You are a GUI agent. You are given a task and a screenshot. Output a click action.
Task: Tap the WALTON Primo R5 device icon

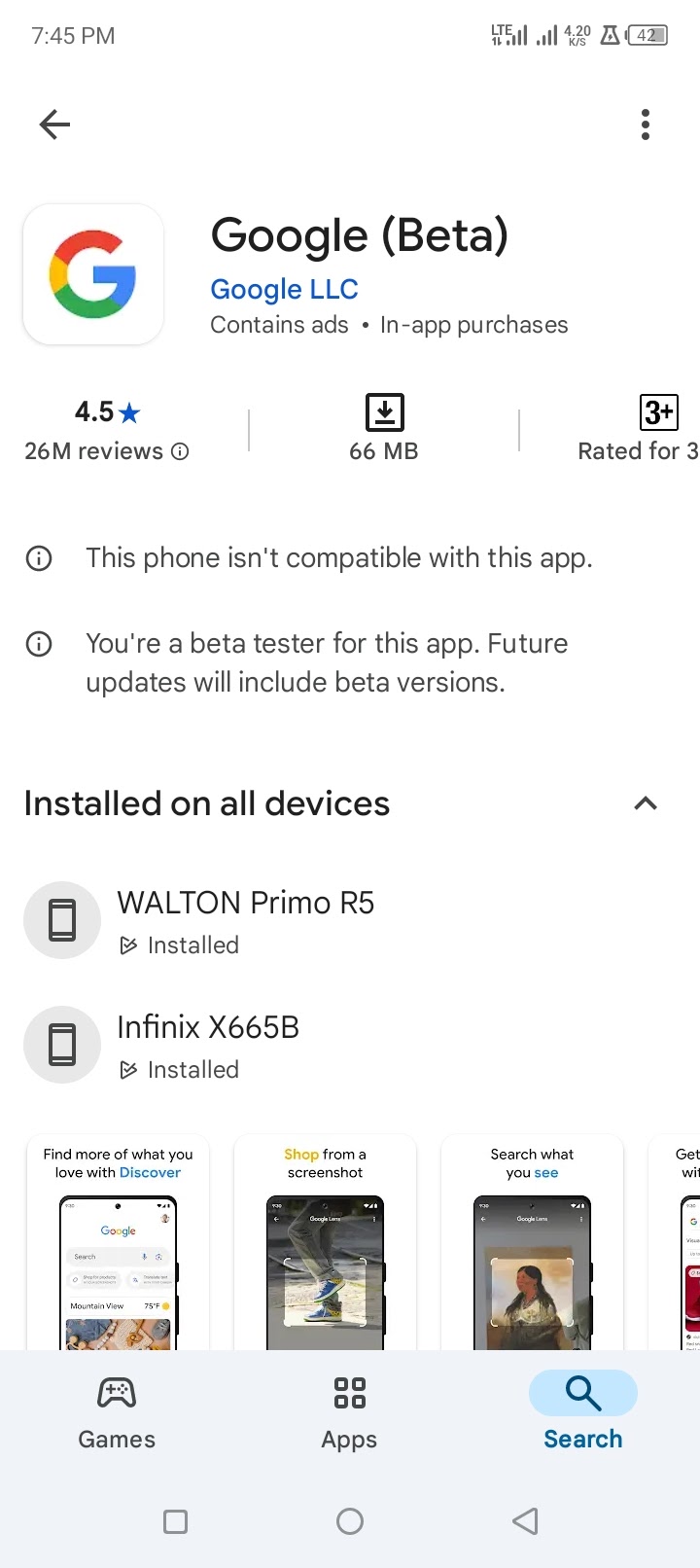62,919
